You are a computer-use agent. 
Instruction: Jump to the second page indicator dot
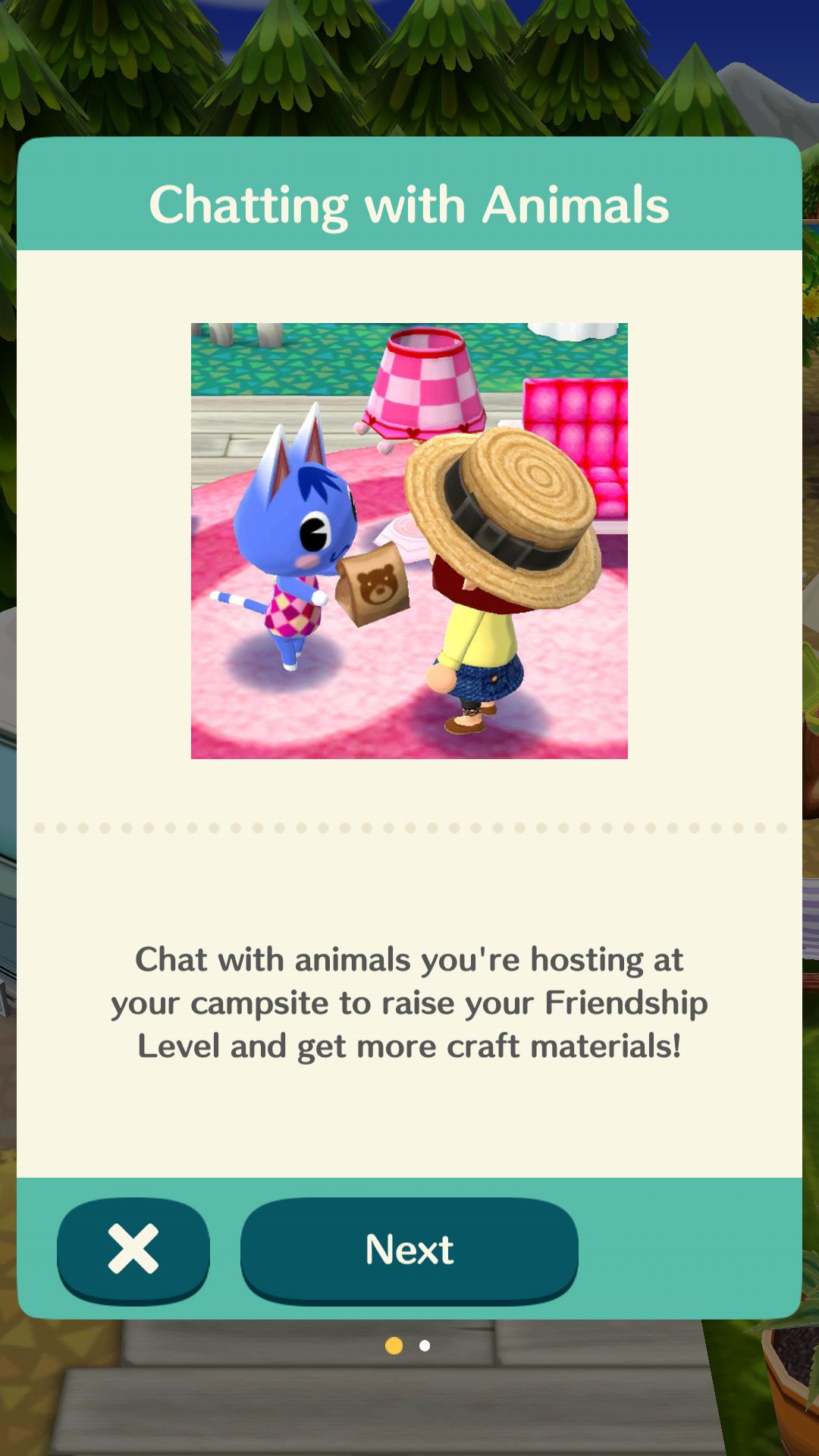[425, 1345]
